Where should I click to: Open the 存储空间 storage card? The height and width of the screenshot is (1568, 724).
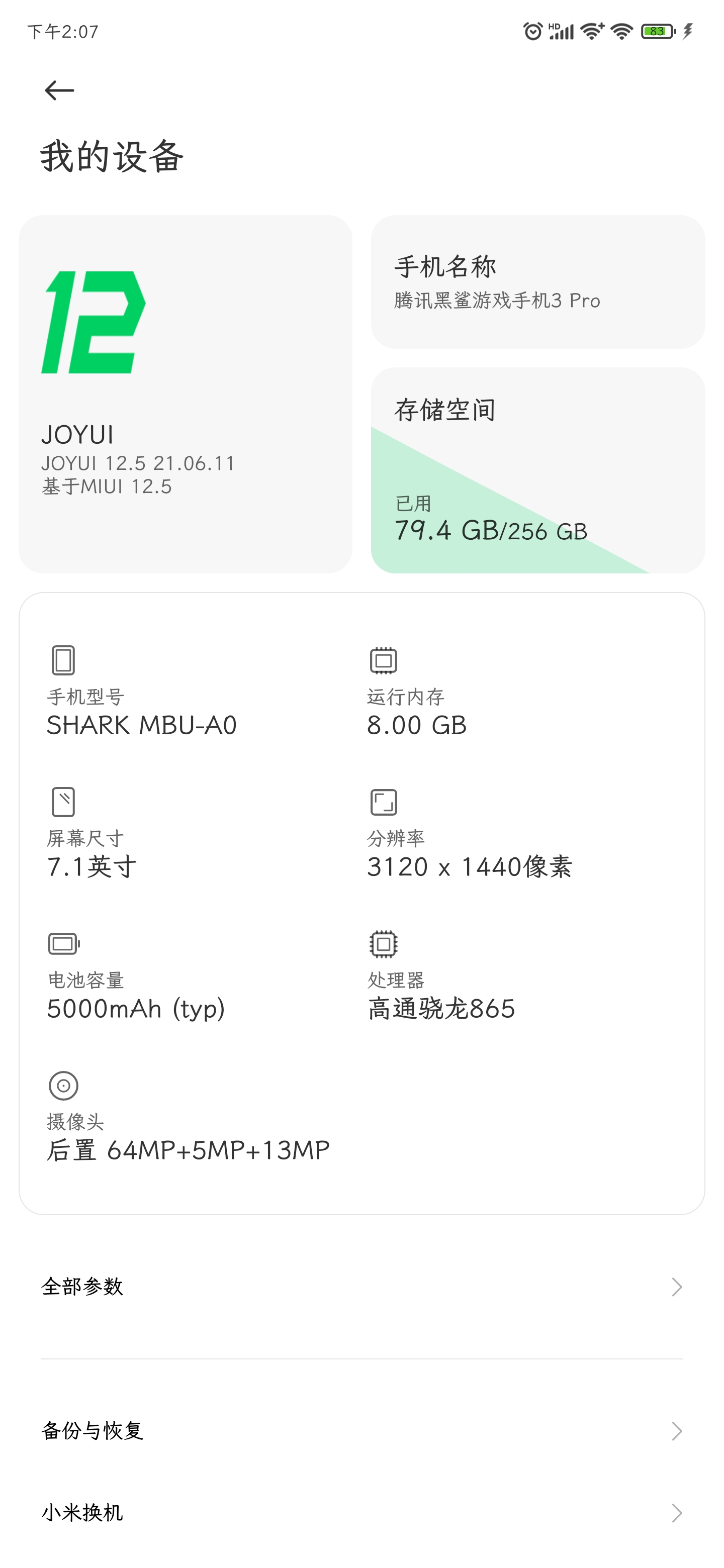point(537,470)
